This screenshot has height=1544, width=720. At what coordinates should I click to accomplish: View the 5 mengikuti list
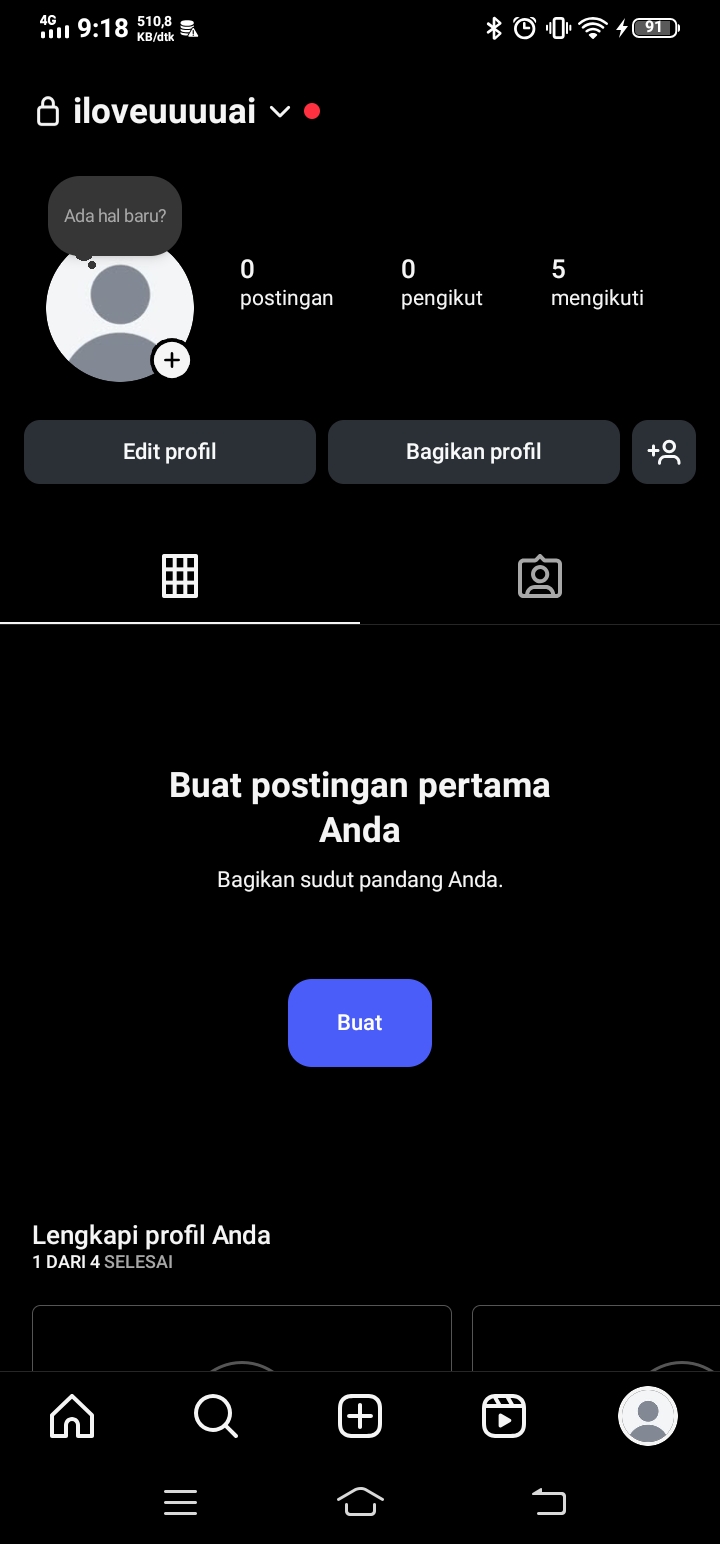click(597, 283)
